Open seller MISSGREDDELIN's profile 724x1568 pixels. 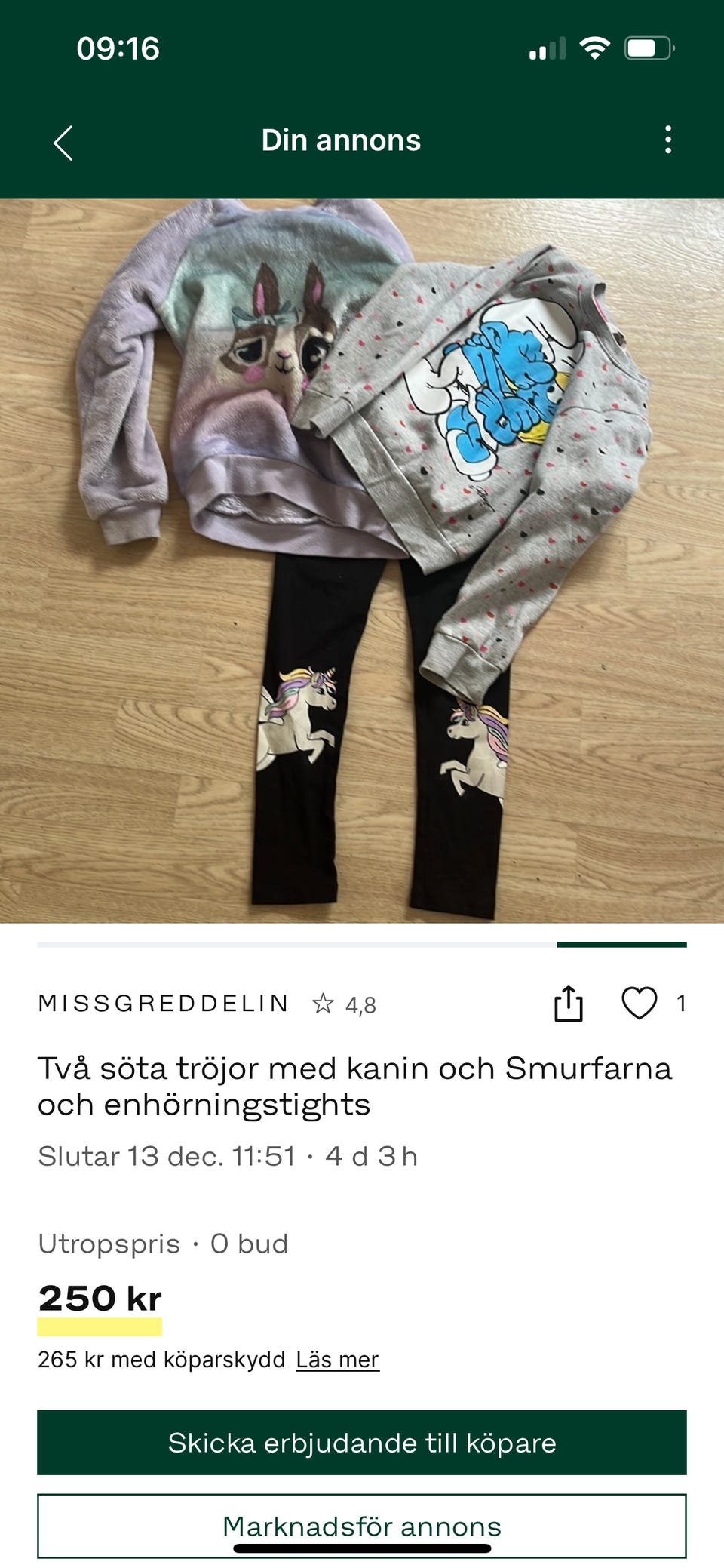(163, 1003)
